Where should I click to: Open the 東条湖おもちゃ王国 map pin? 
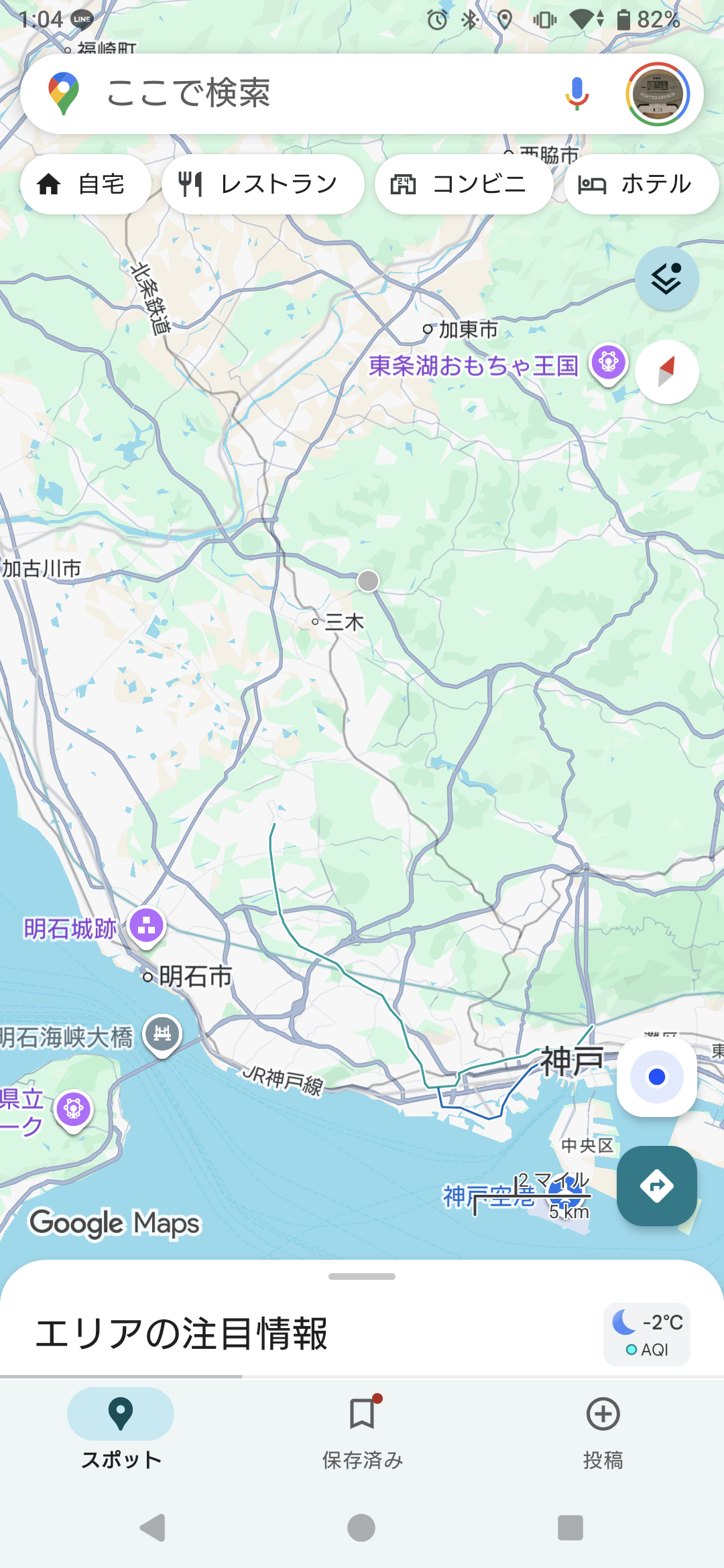pos(608,363)
